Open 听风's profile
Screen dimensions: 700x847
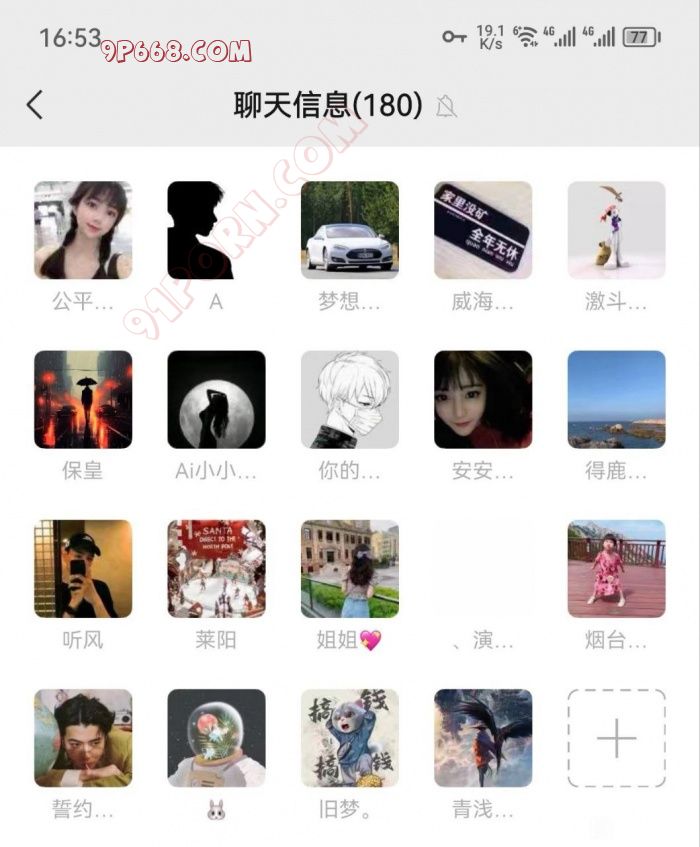click(83, 568)
